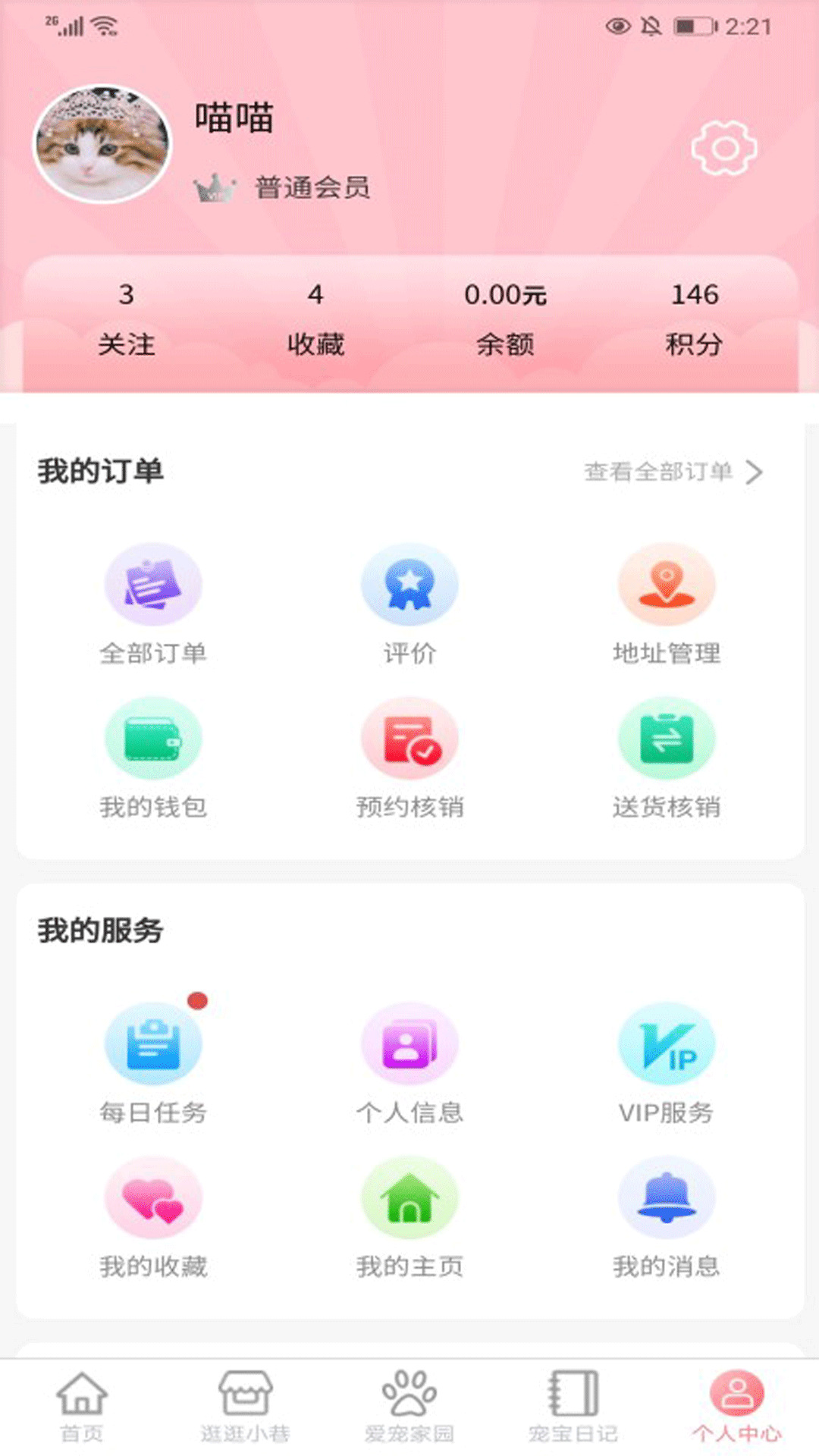
Task: Open the 预约核销 icon
Action: coord(409,739)
